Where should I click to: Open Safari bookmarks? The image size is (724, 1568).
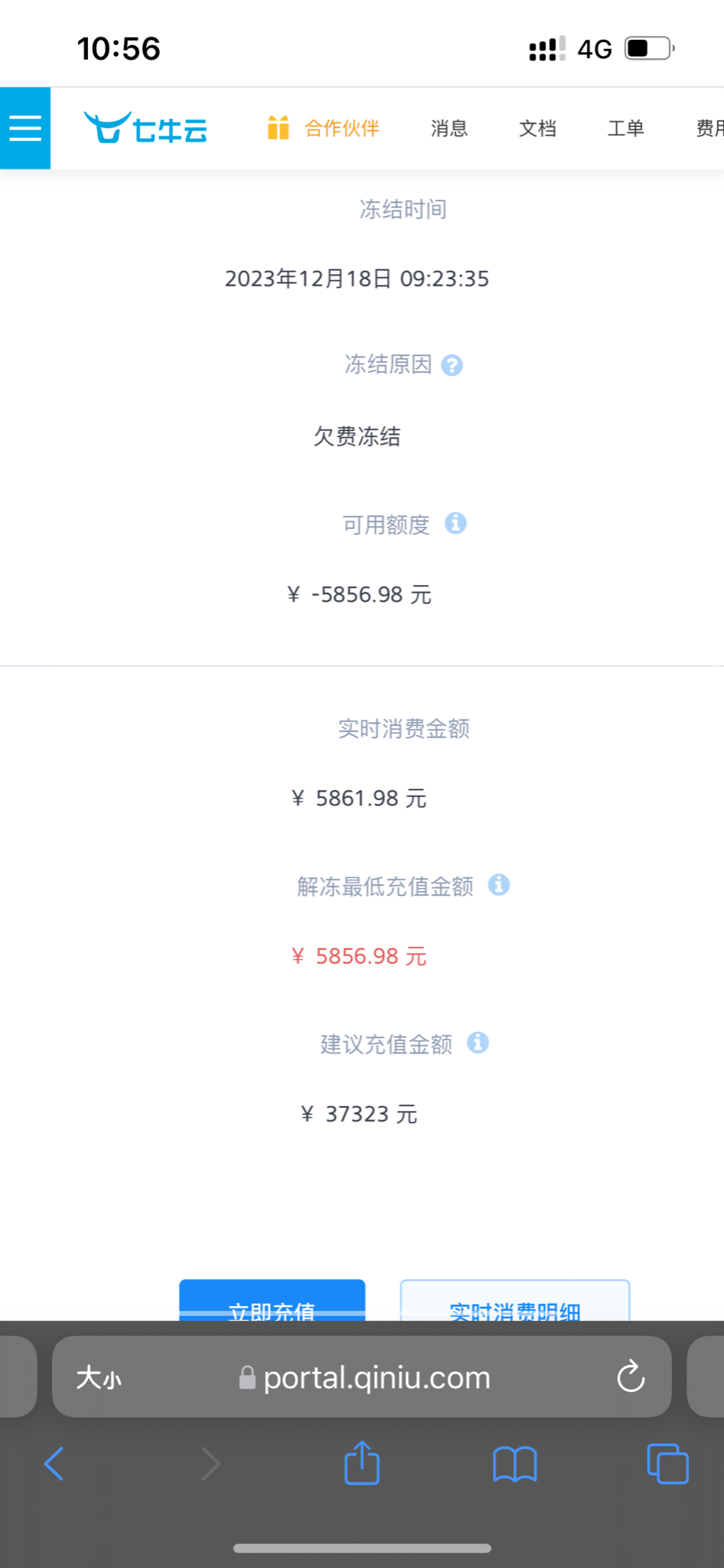[514, 1464]
